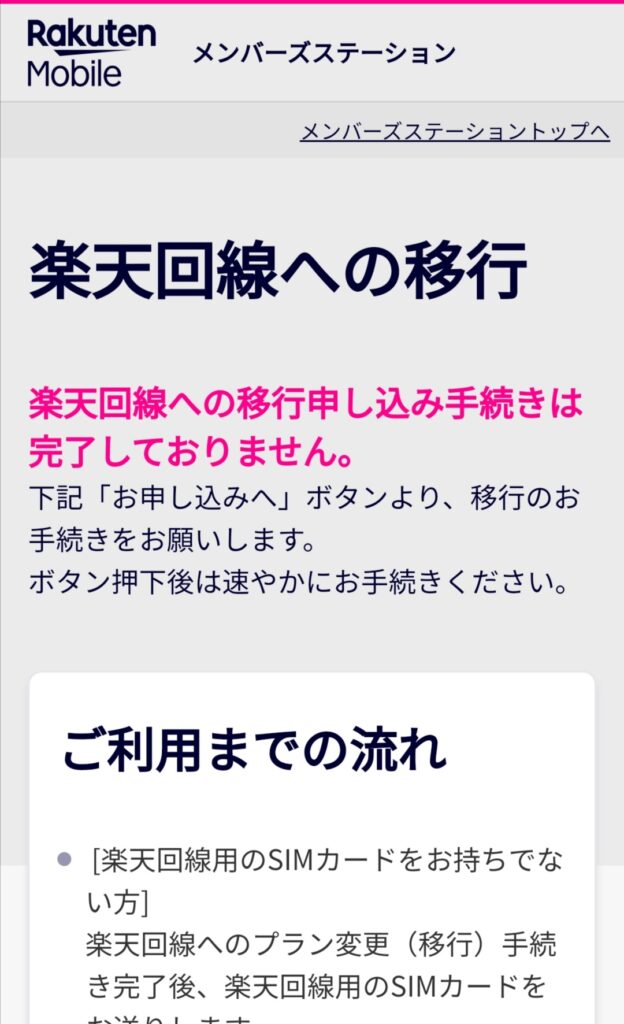
Task: Tap the Rakuten Mobile logo header
Action: pyautogui.click(x=91, y=53)
